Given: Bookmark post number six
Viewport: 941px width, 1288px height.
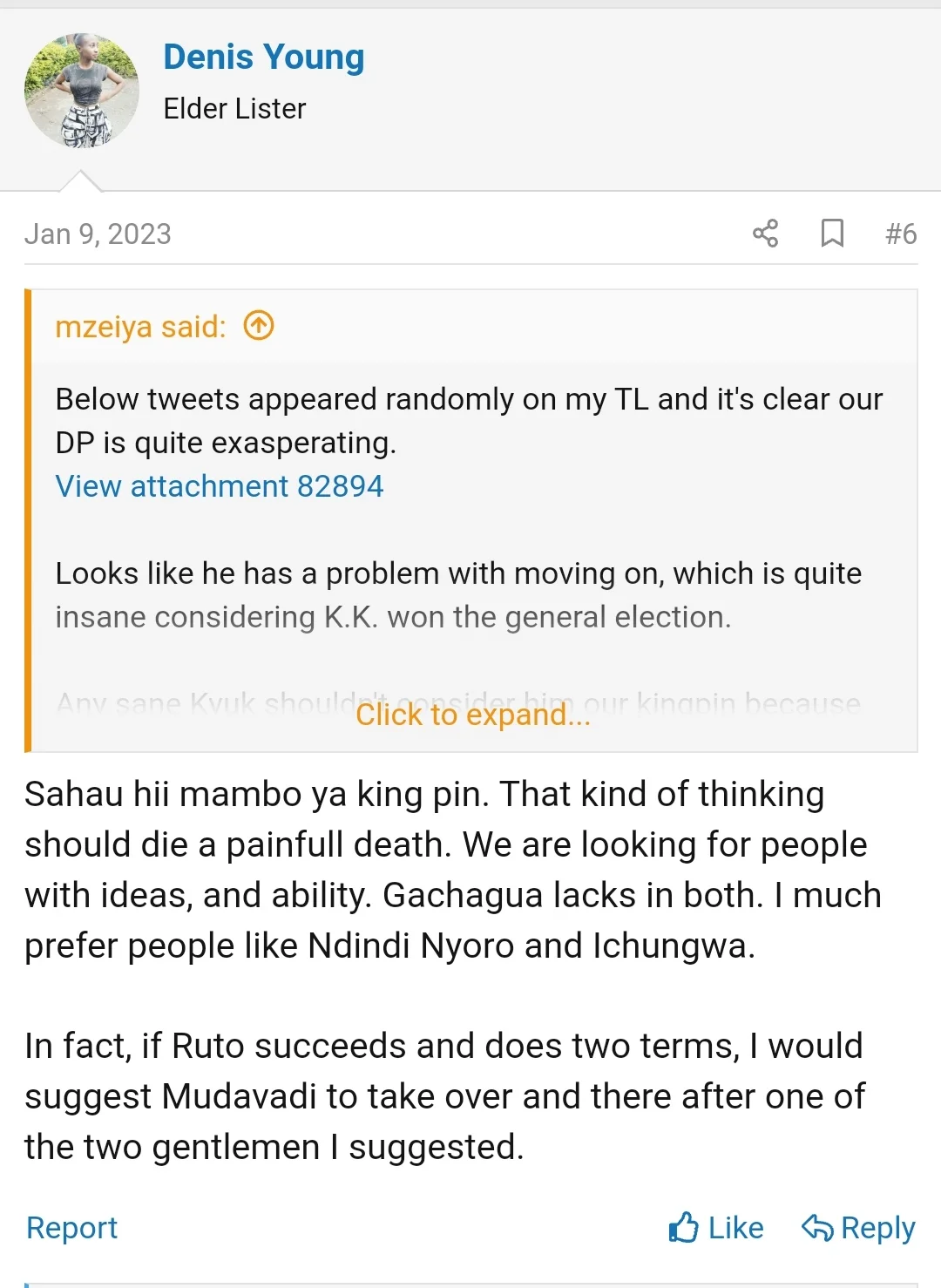Looking at the screenshot, I should click(832, 234).
